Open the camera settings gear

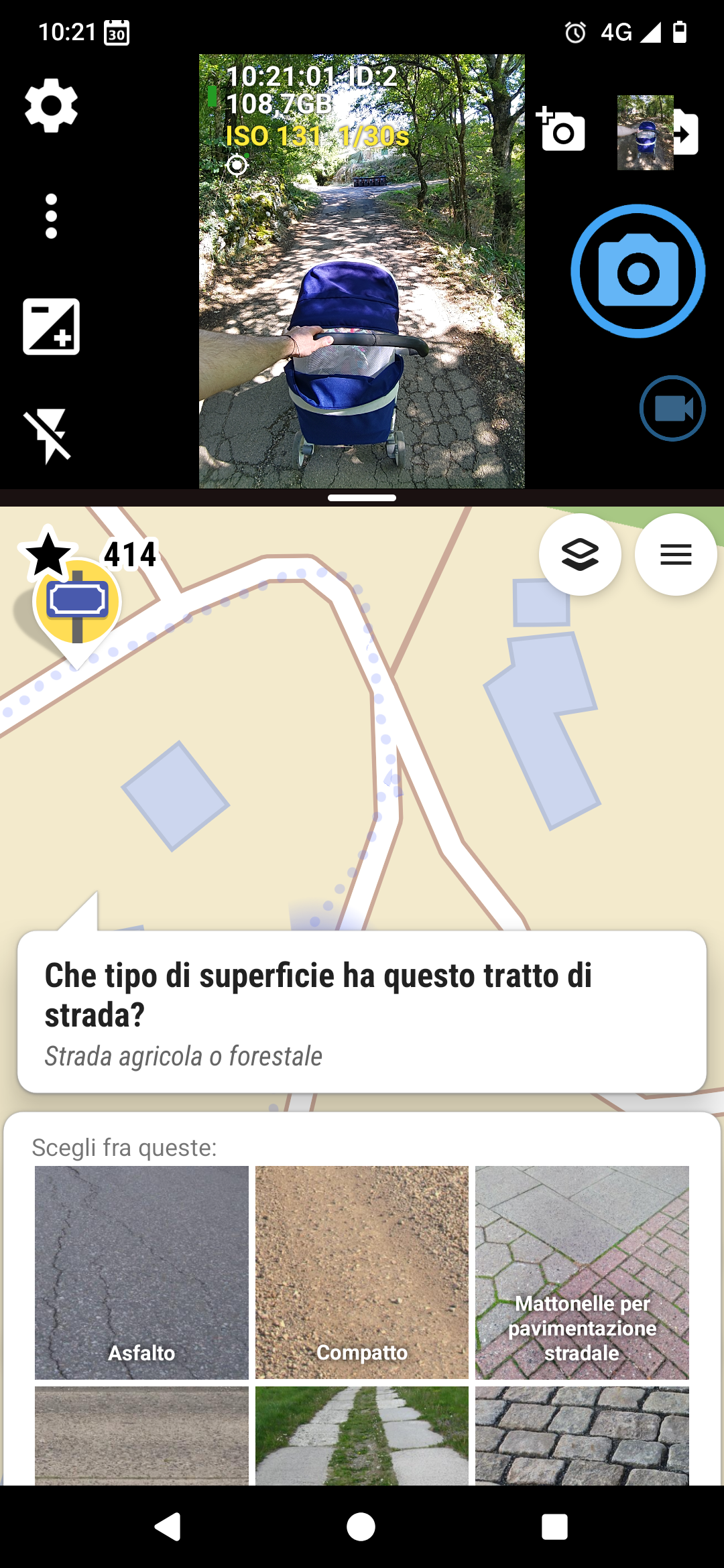(51, 106)
